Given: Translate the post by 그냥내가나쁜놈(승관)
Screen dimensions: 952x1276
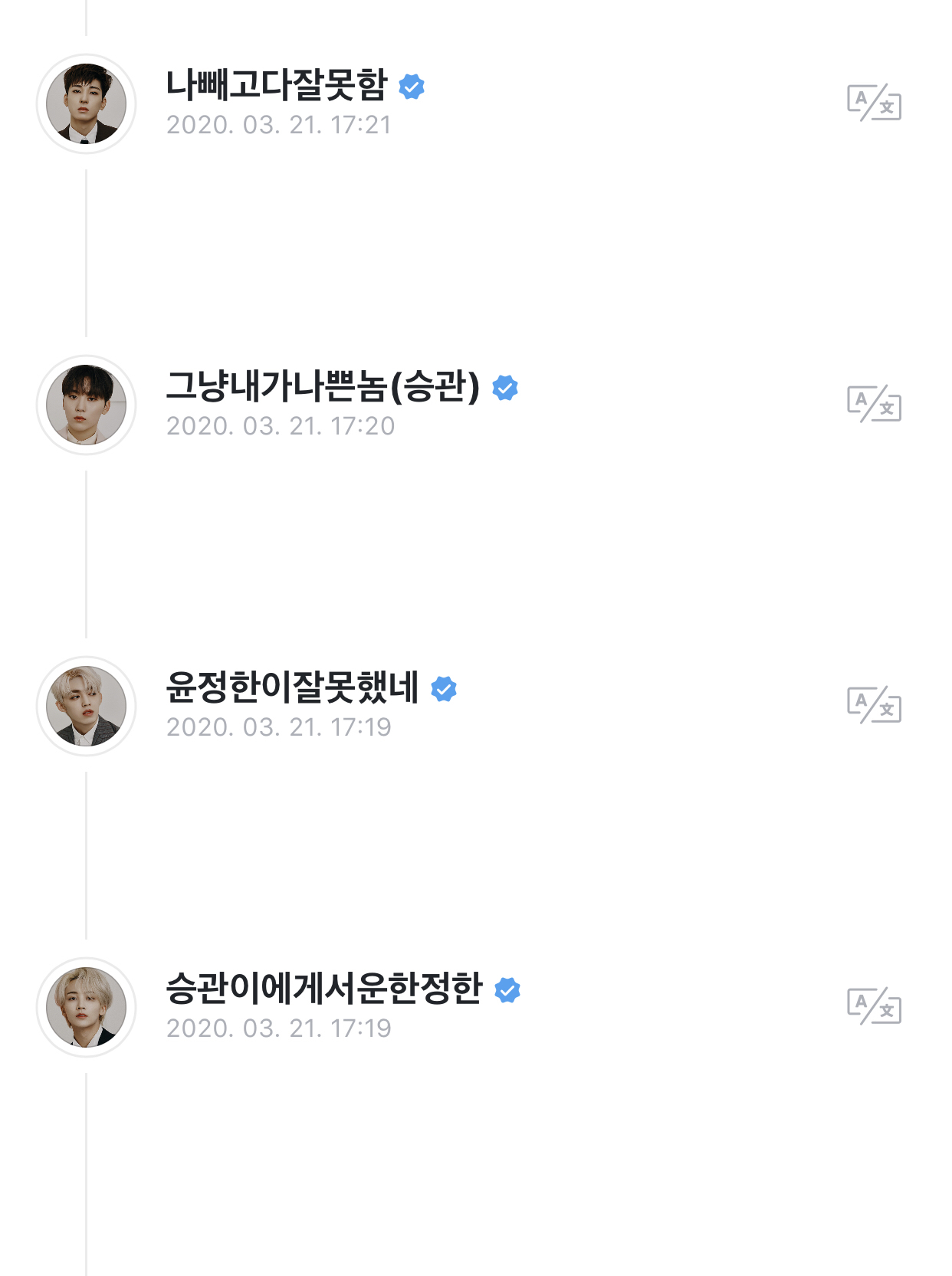Looking at the screenshot, I should pos(872,404).
